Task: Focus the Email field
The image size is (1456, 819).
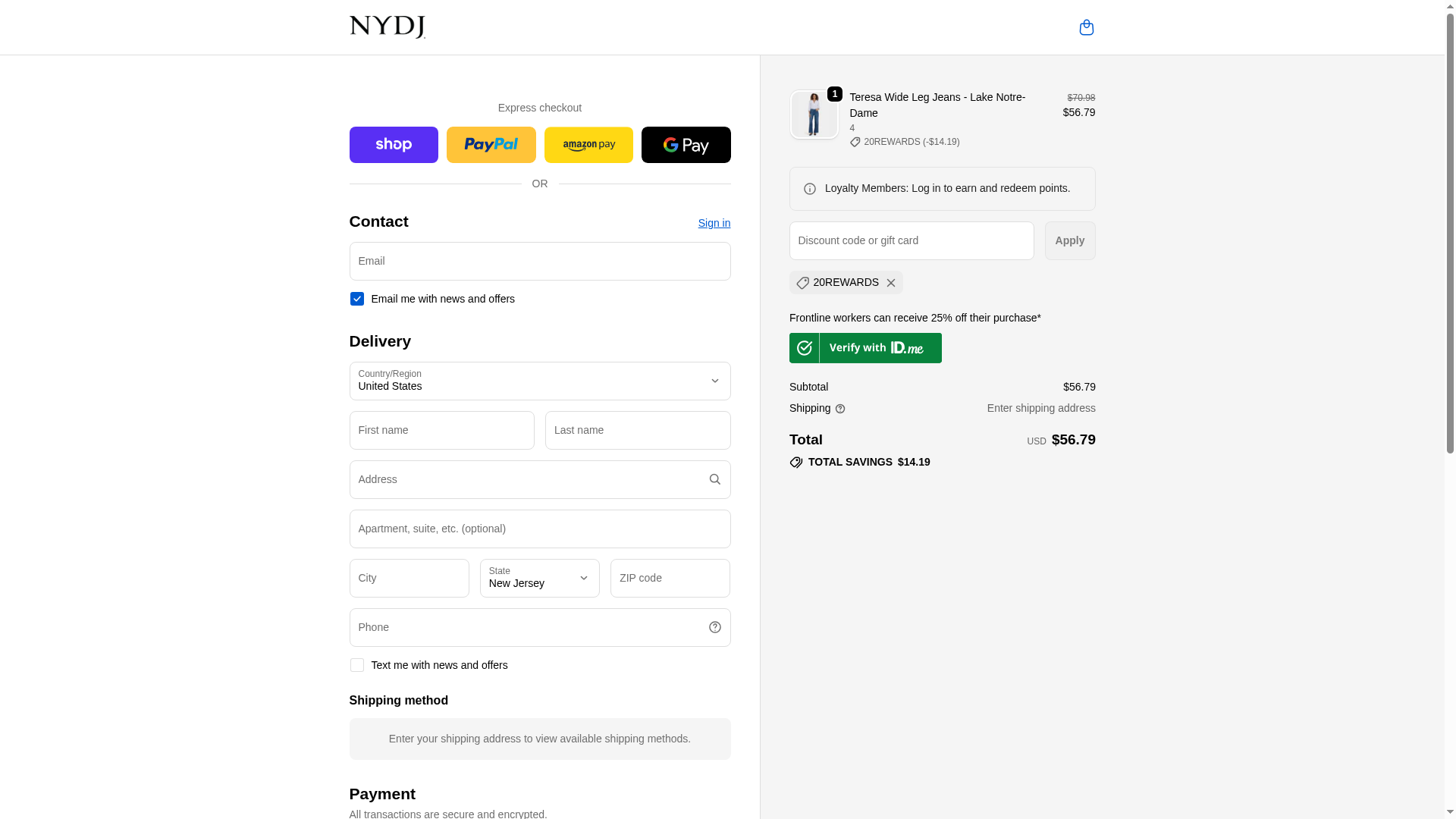Action: tap(539, 262)
